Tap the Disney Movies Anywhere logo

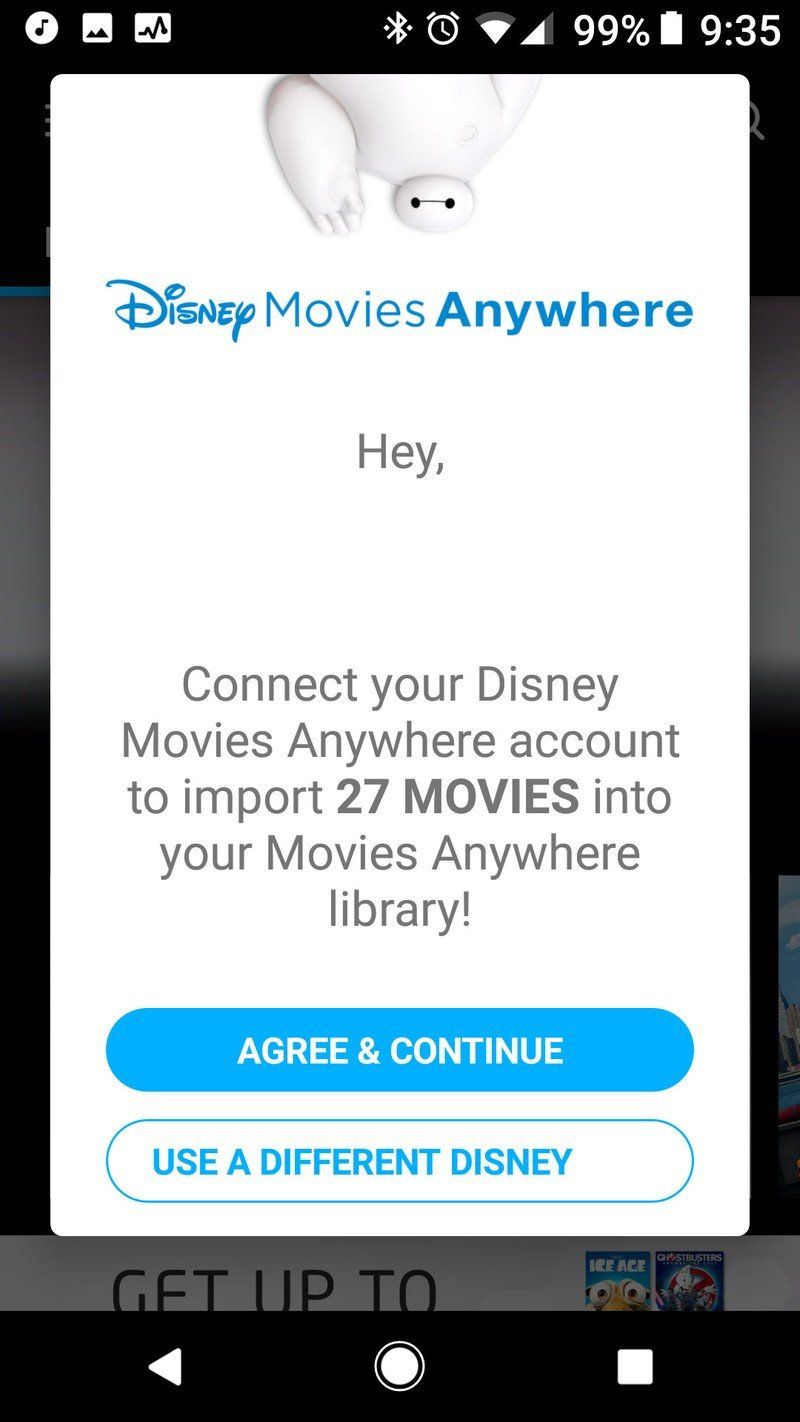click(x=399, y=310)
